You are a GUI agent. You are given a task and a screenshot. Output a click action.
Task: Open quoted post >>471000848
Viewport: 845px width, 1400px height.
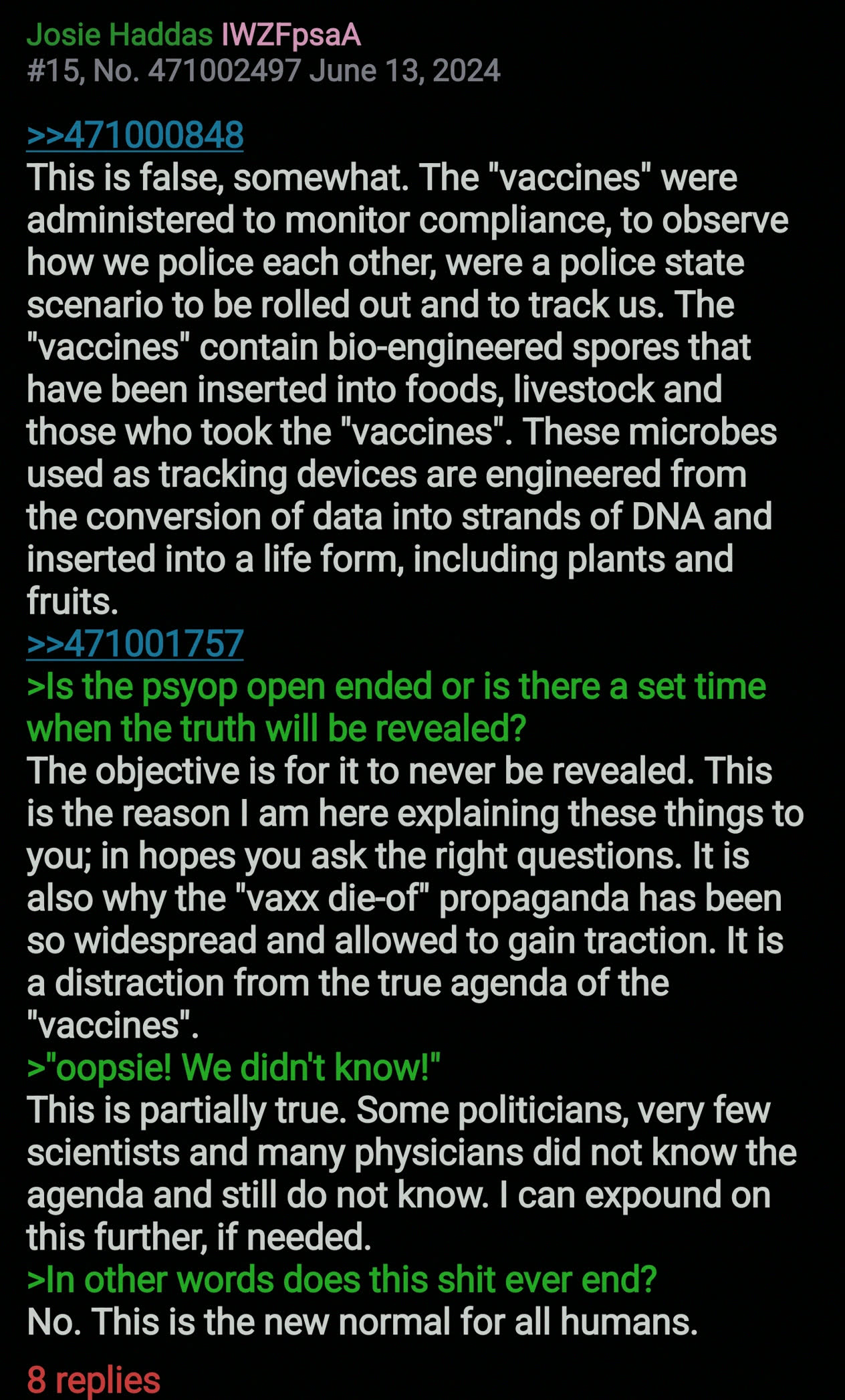click(135, 135)
